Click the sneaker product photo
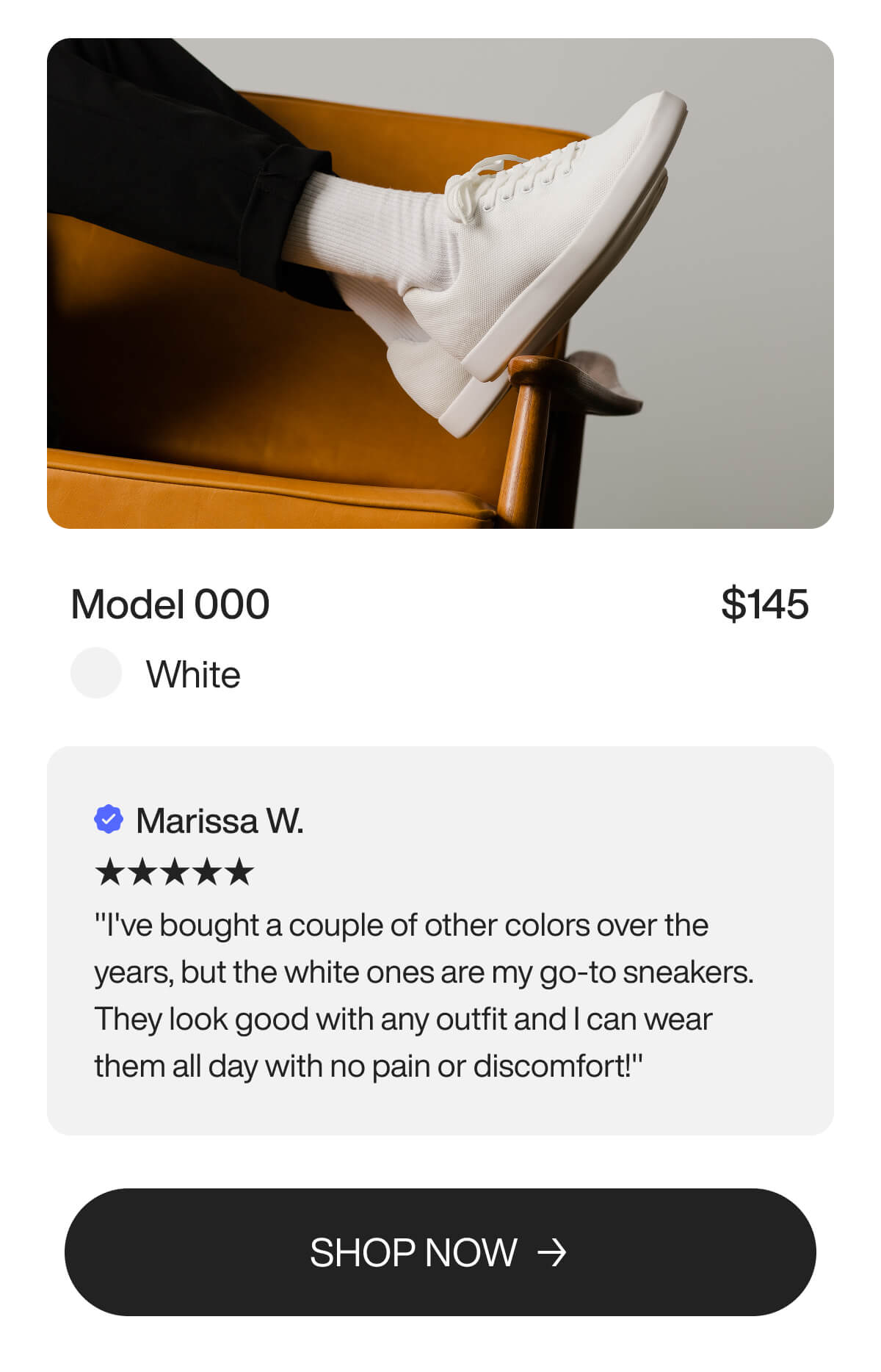Image resolution: width=881 pixels, height=1372 pixels. point(440,283)
